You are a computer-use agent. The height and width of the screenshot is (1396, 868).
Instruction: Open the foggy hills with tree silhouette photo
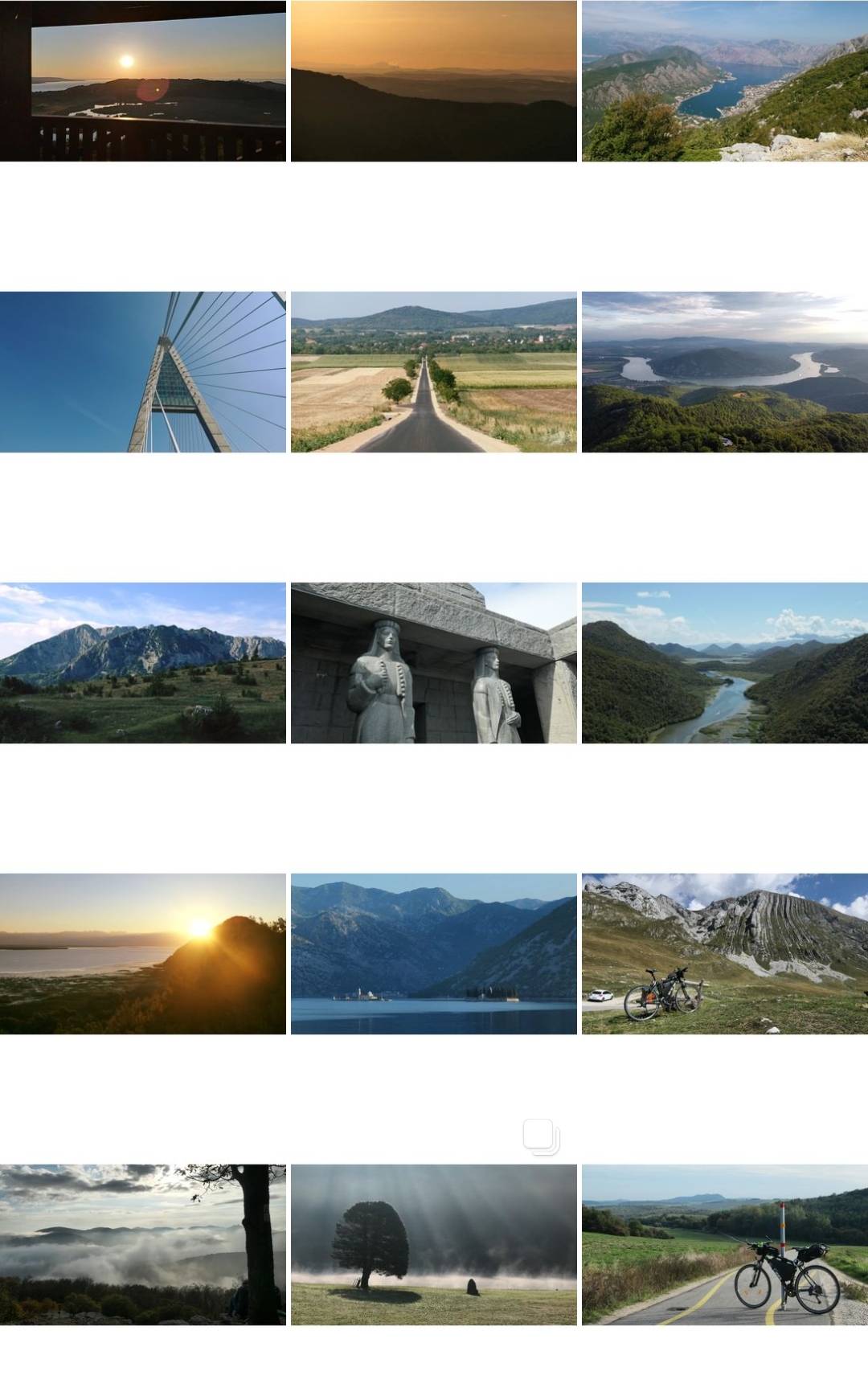click(142, 1244)
